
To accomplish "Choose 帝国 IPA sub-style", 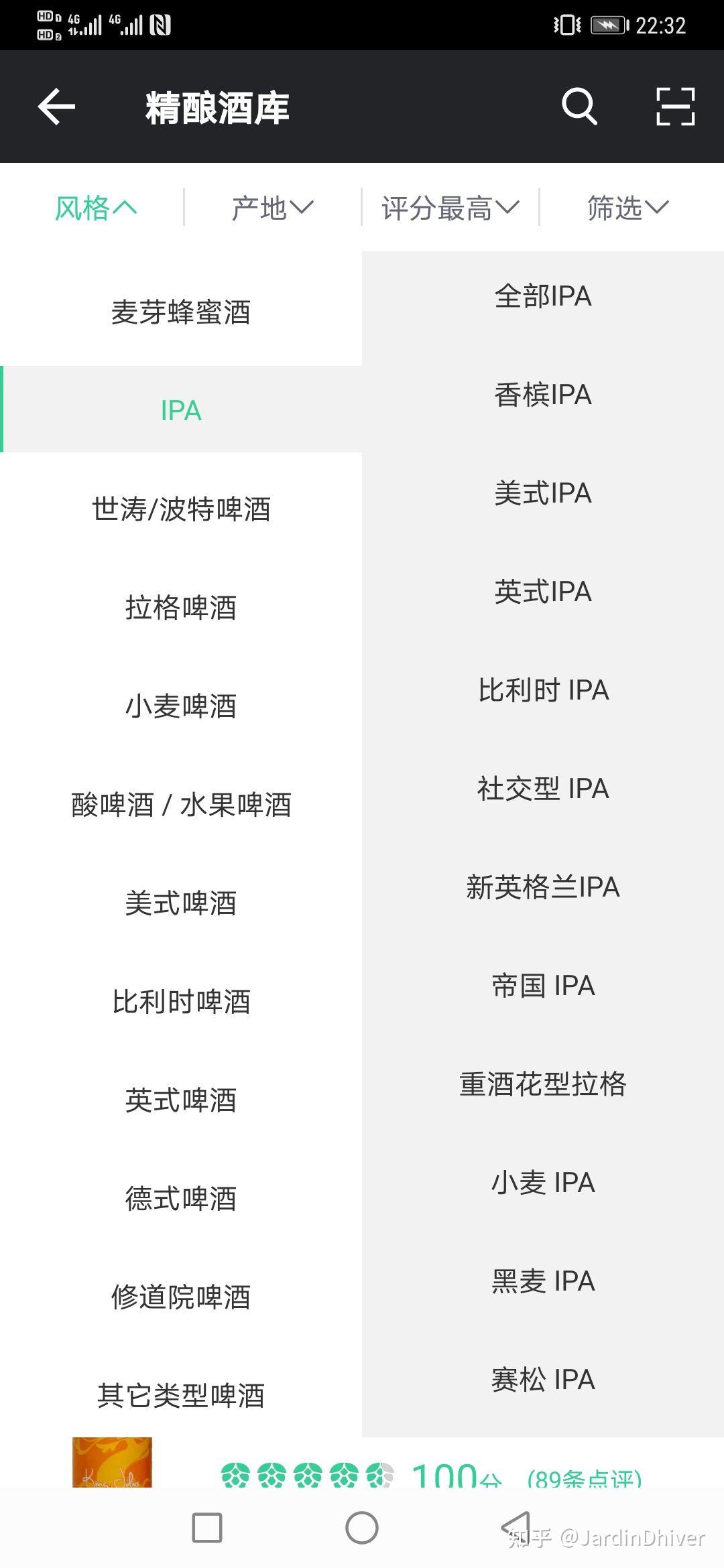I will tap(543, 986).
